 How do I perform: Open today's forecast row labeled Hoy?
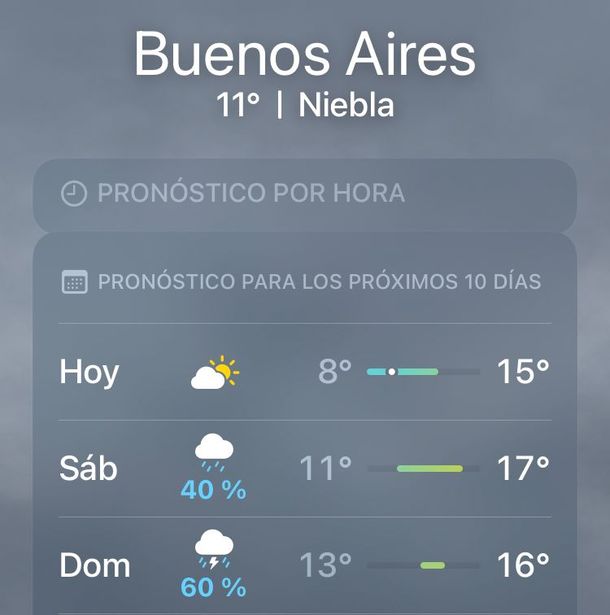click(x=304, y=372)
